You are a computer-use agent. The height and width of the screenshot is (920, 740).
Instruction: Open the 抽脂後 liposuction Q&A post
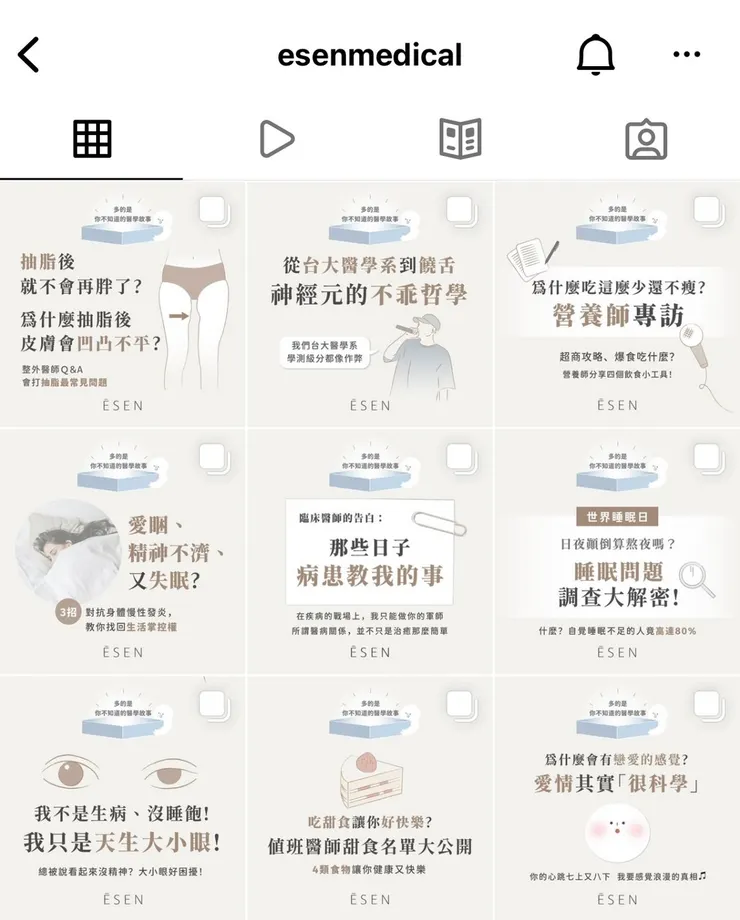pyautogui.click(x=123, y=300)
